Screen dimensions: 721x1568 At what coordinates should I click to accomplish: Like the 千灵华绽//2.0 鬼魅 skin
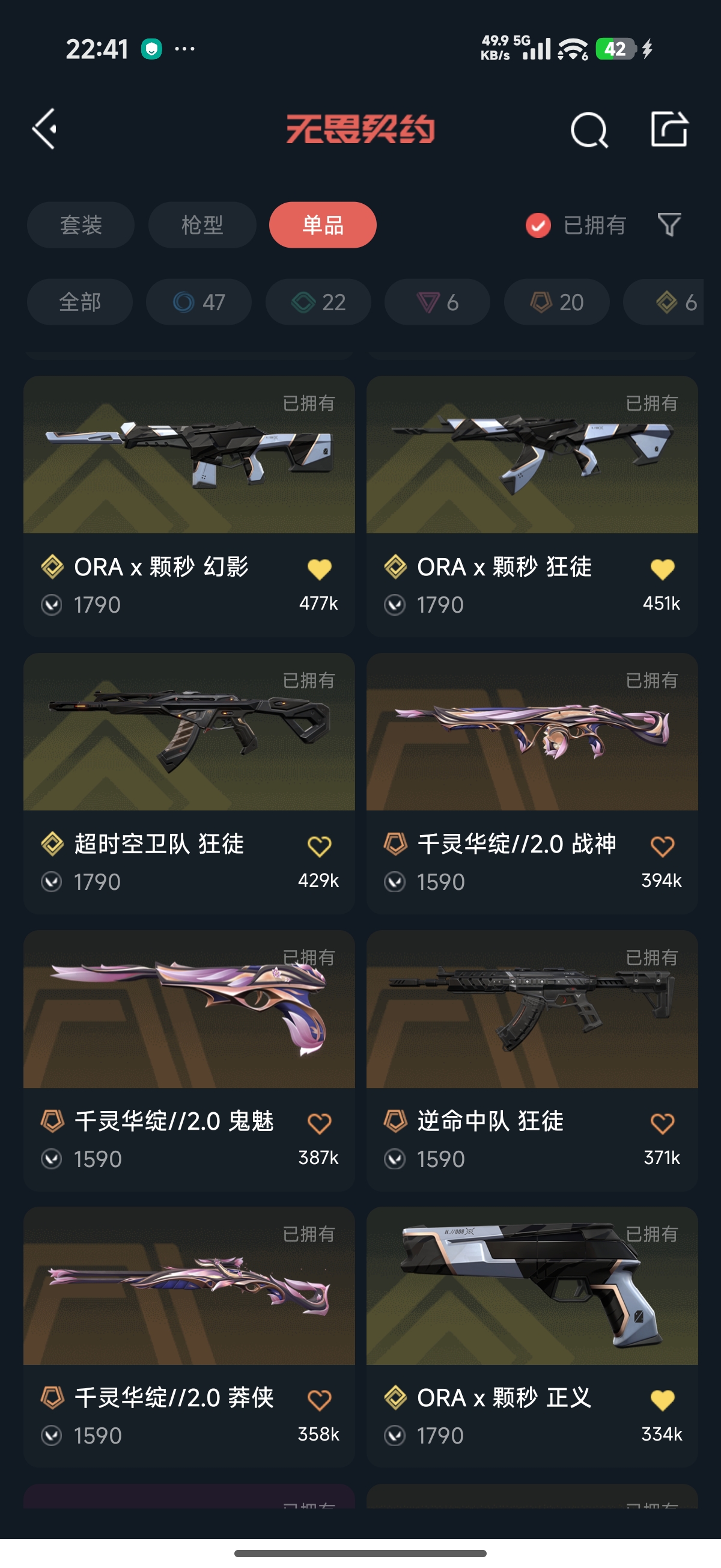[x=320, y=1123]
